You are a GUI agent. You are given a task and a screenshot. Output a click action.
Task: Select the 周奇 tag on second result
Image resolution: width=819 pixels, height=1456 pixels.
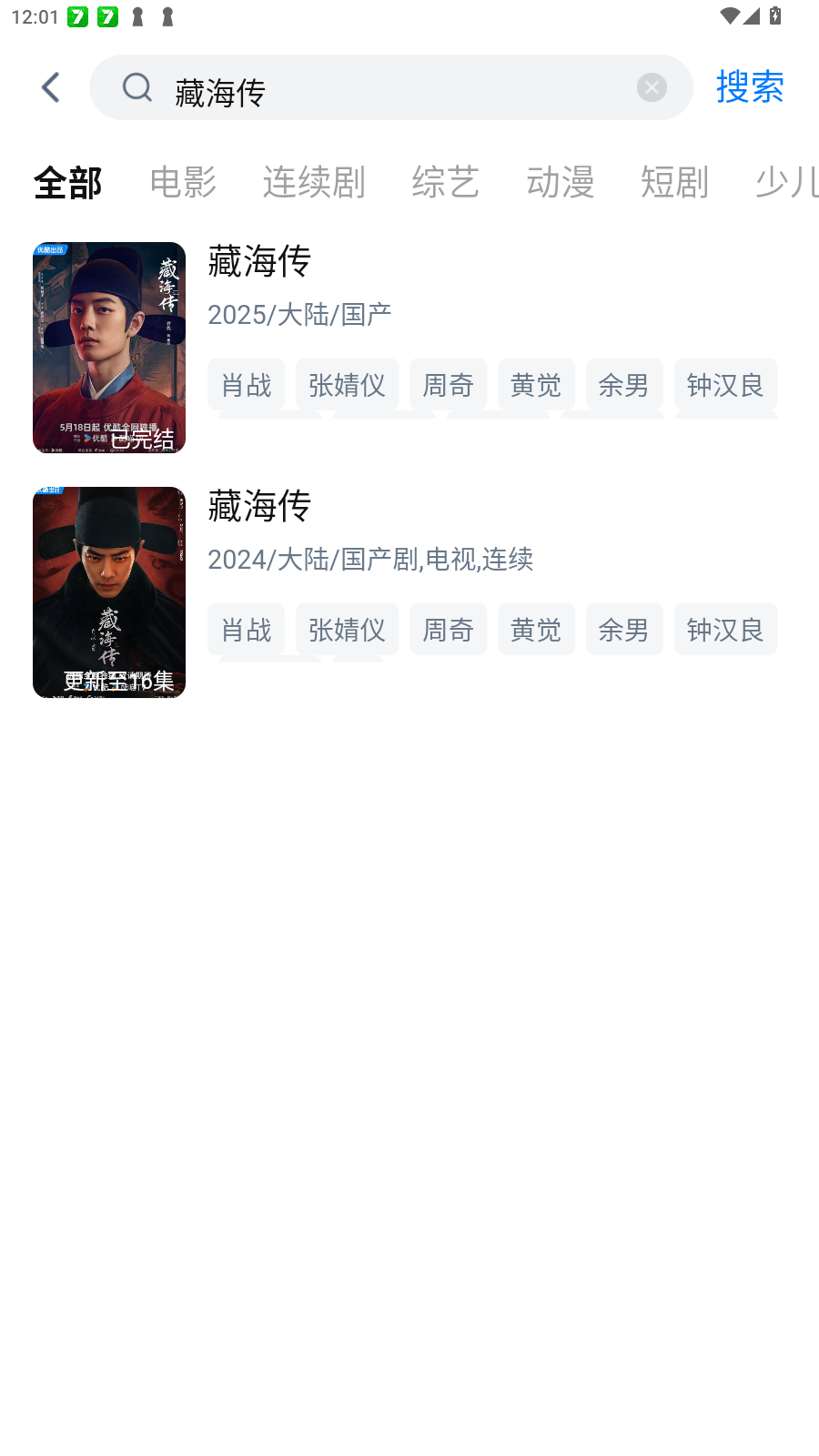click(x=448, y=628)
